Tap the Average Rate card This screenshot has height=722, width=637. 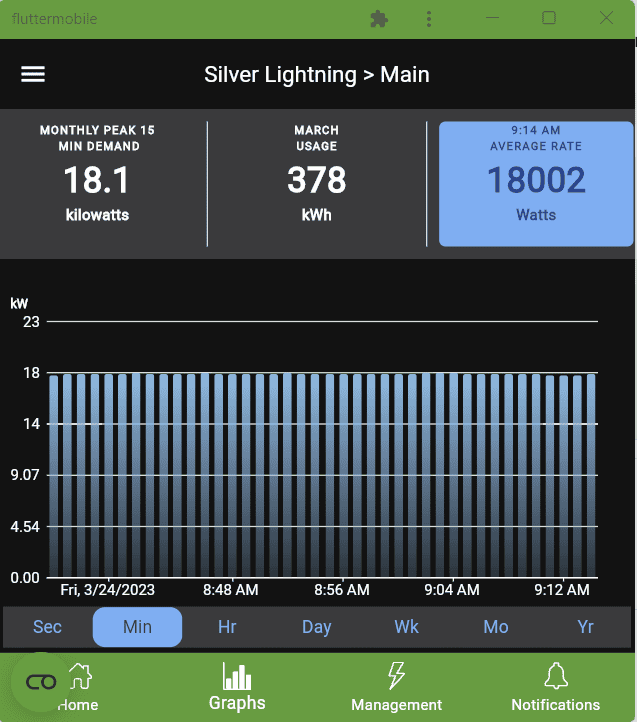click(536, 184)
